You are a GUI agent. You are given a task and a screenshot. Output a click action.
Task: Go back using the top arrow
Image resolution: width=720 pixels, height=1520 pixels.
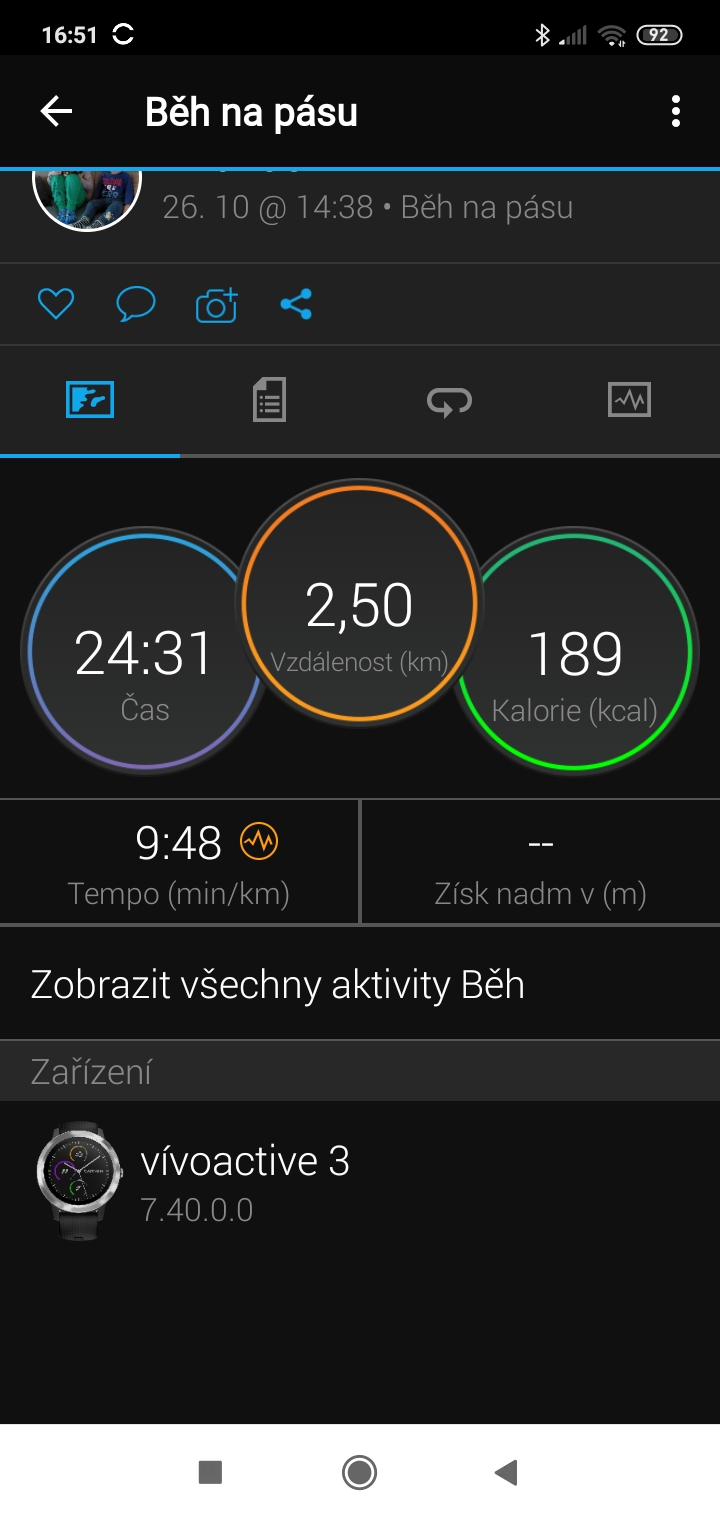tap(56, 112)
